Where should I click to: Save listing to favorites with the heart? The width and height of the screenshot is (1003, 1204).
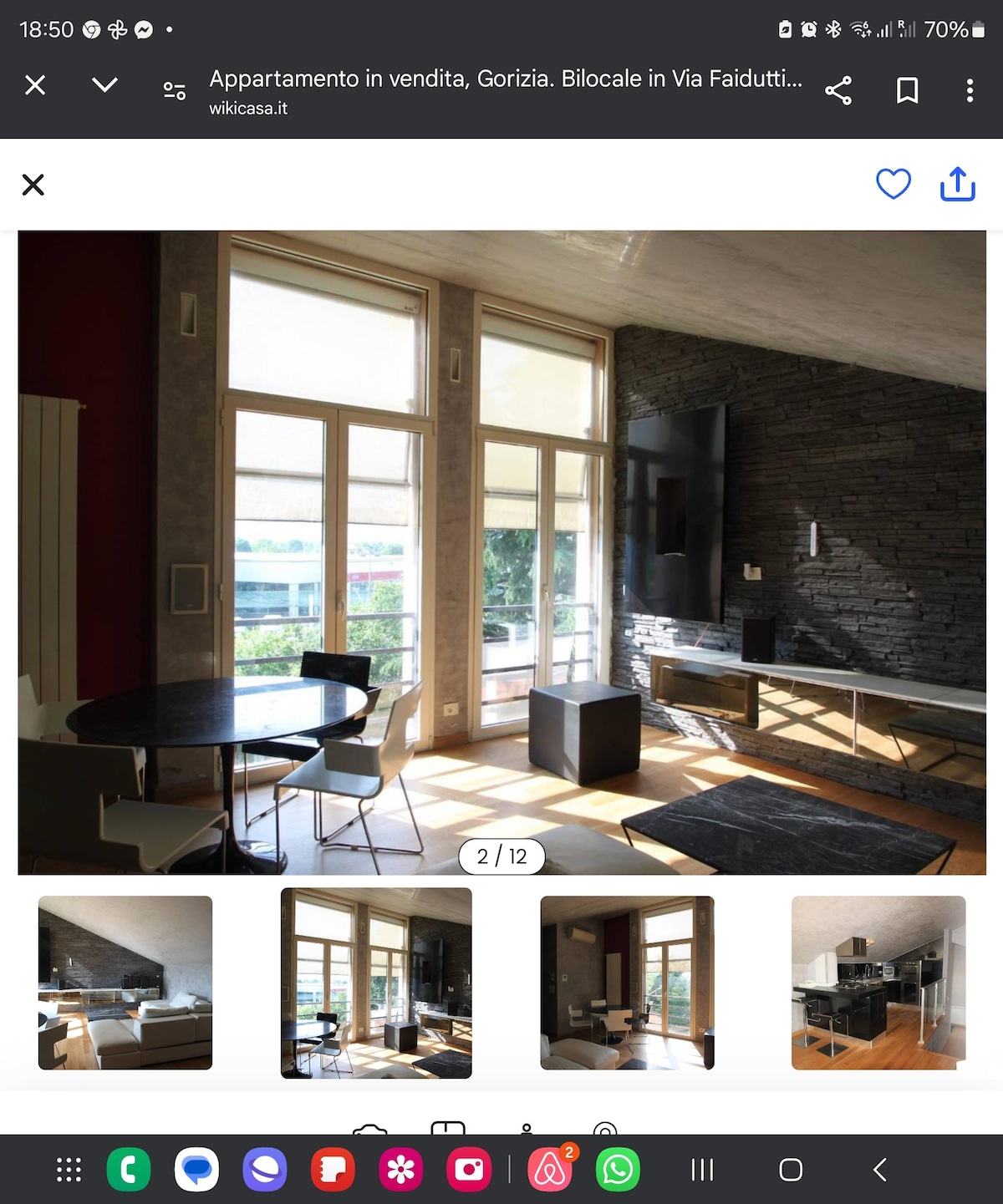click(x=893, y=184)
